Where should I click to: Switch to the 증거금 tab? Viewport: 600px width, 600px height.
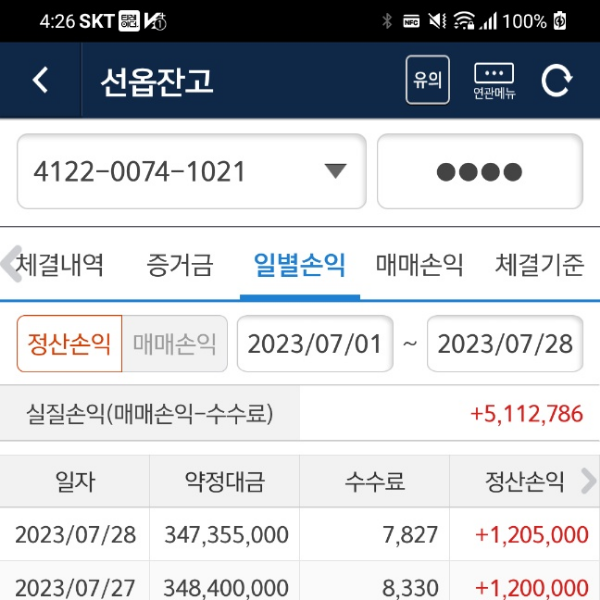(180, 265)
